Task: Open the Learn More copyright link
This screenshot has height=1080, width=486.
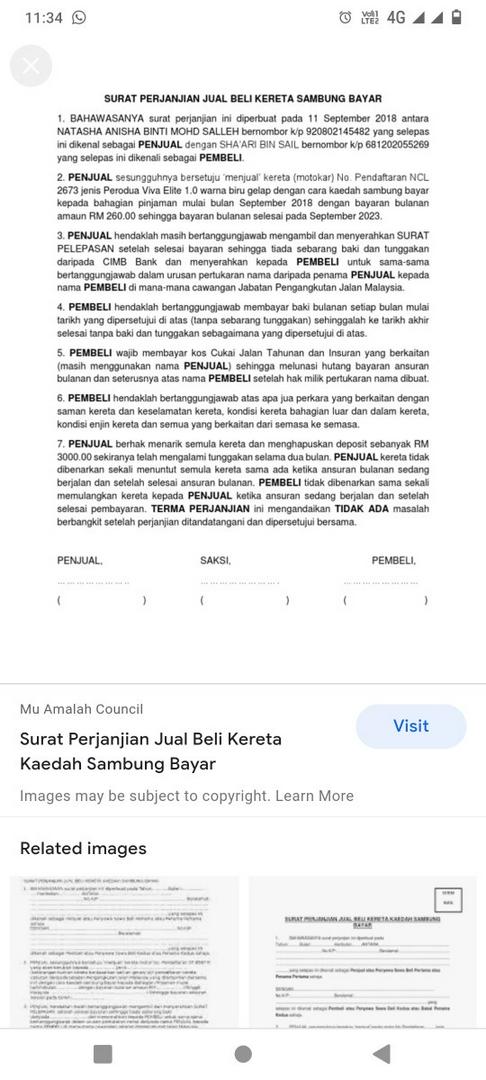Action: (x=315, y=796)
